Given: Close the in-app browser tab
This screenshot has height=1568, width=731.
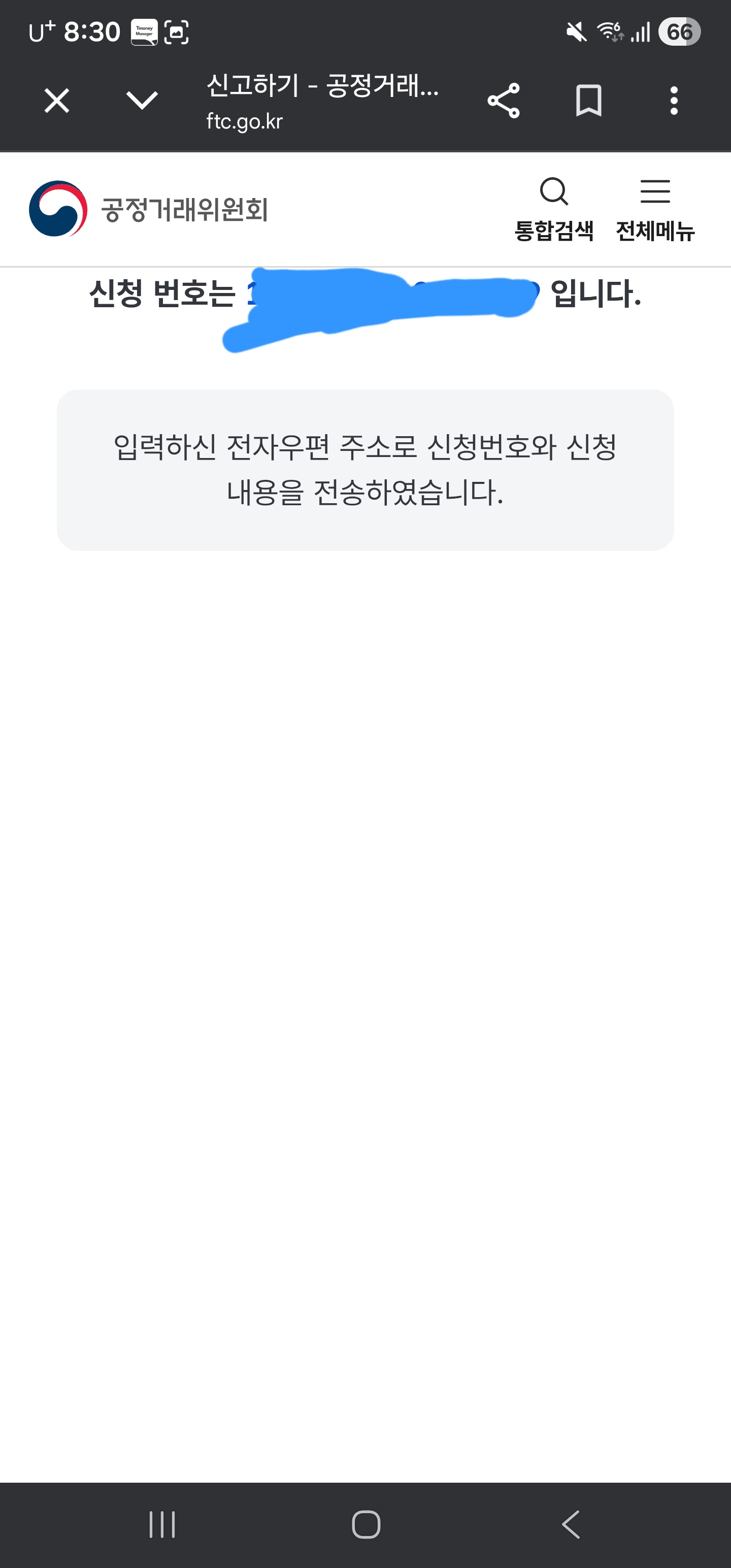Looking at the screenshot, I should (57, 101).
